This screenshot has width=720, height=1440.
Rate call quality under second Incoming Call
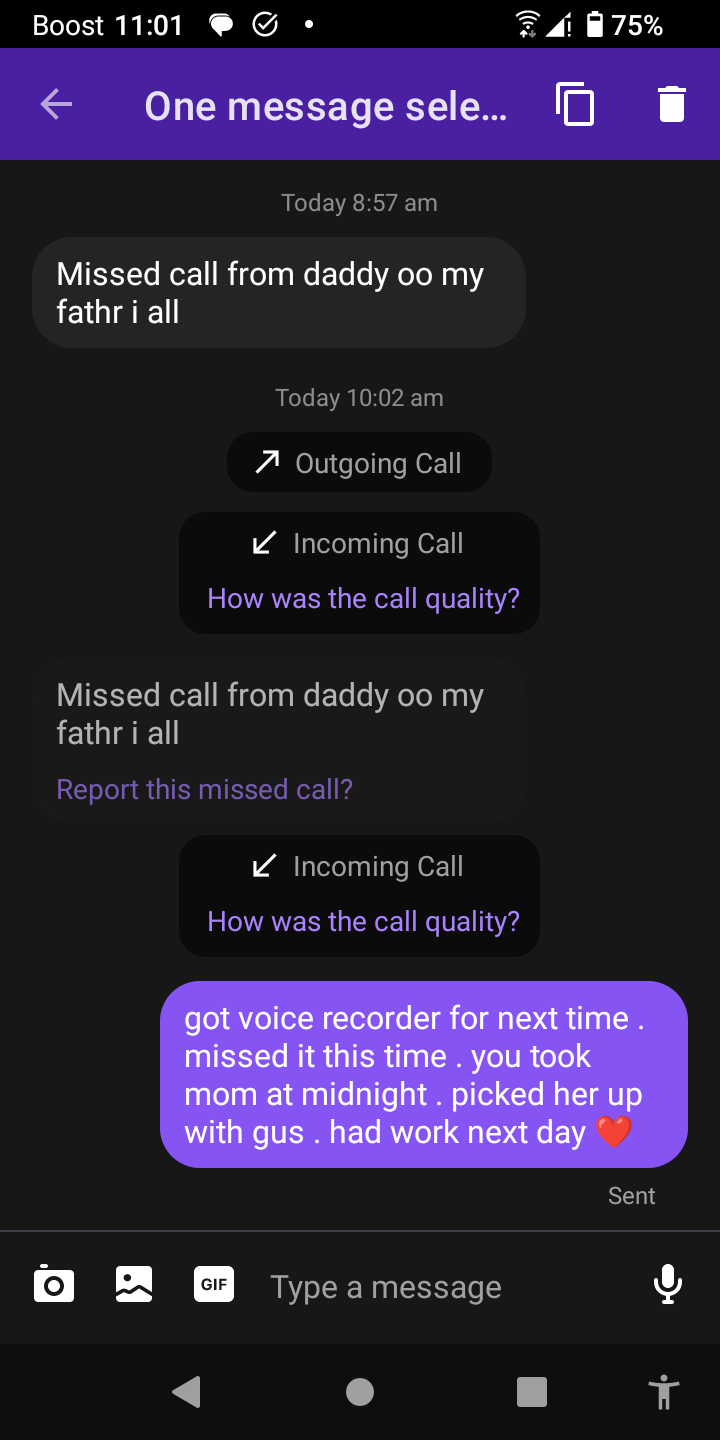tap(363, 922)
